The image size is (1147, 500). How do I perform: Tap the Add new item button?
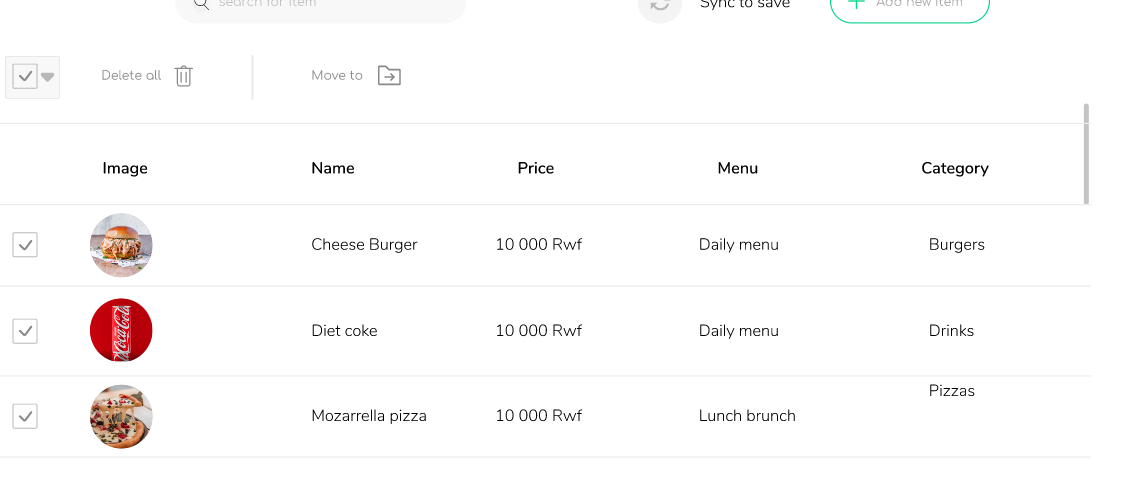click(x=909, y=6)
